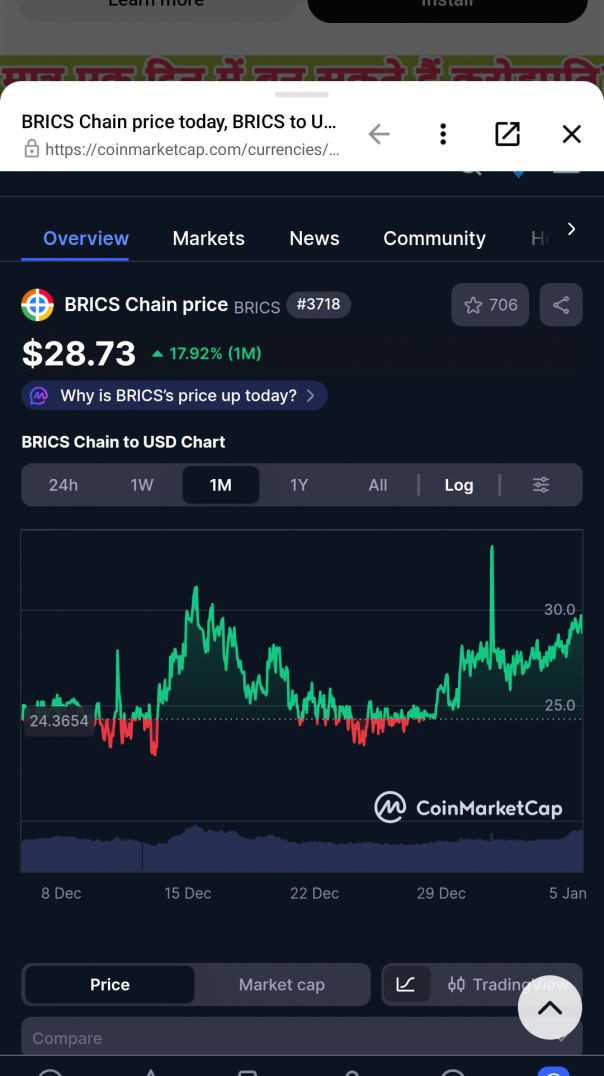Open page in external browser
This screenshot has width=604, height=1076.
click(x=507, y=134)
